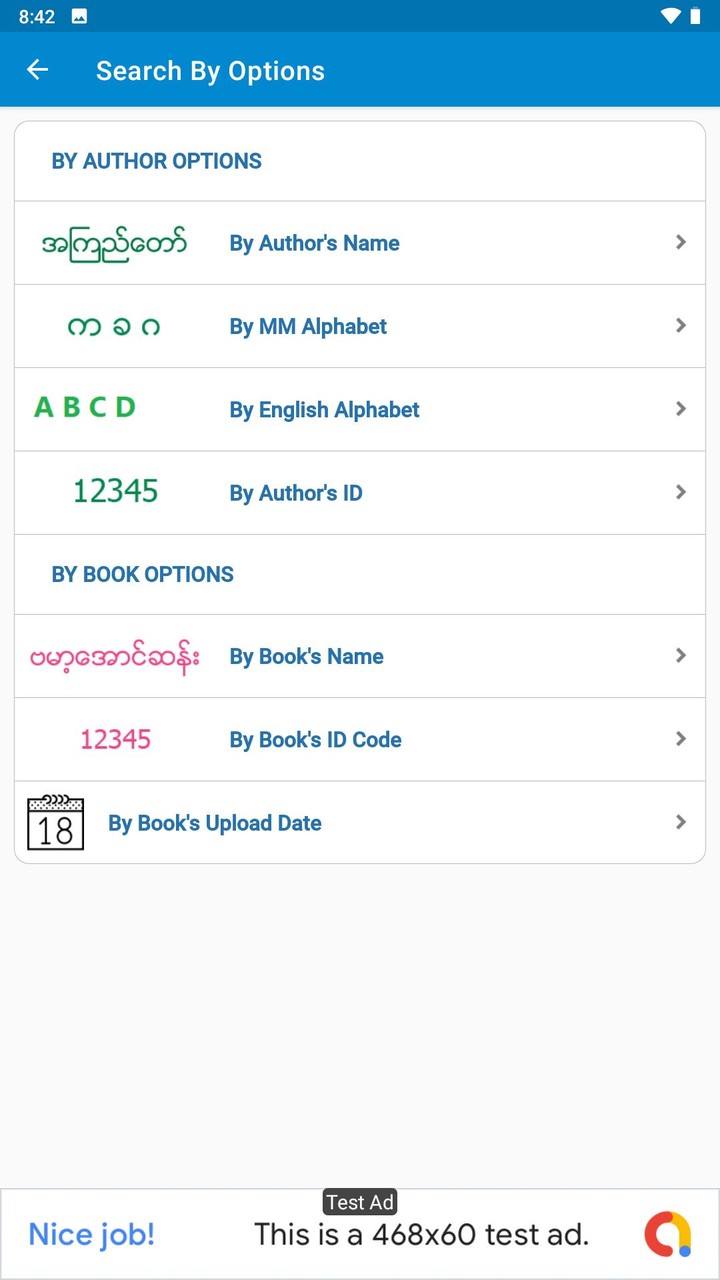
Task: Click the Test Ad label
Action: pos(360,1201)
